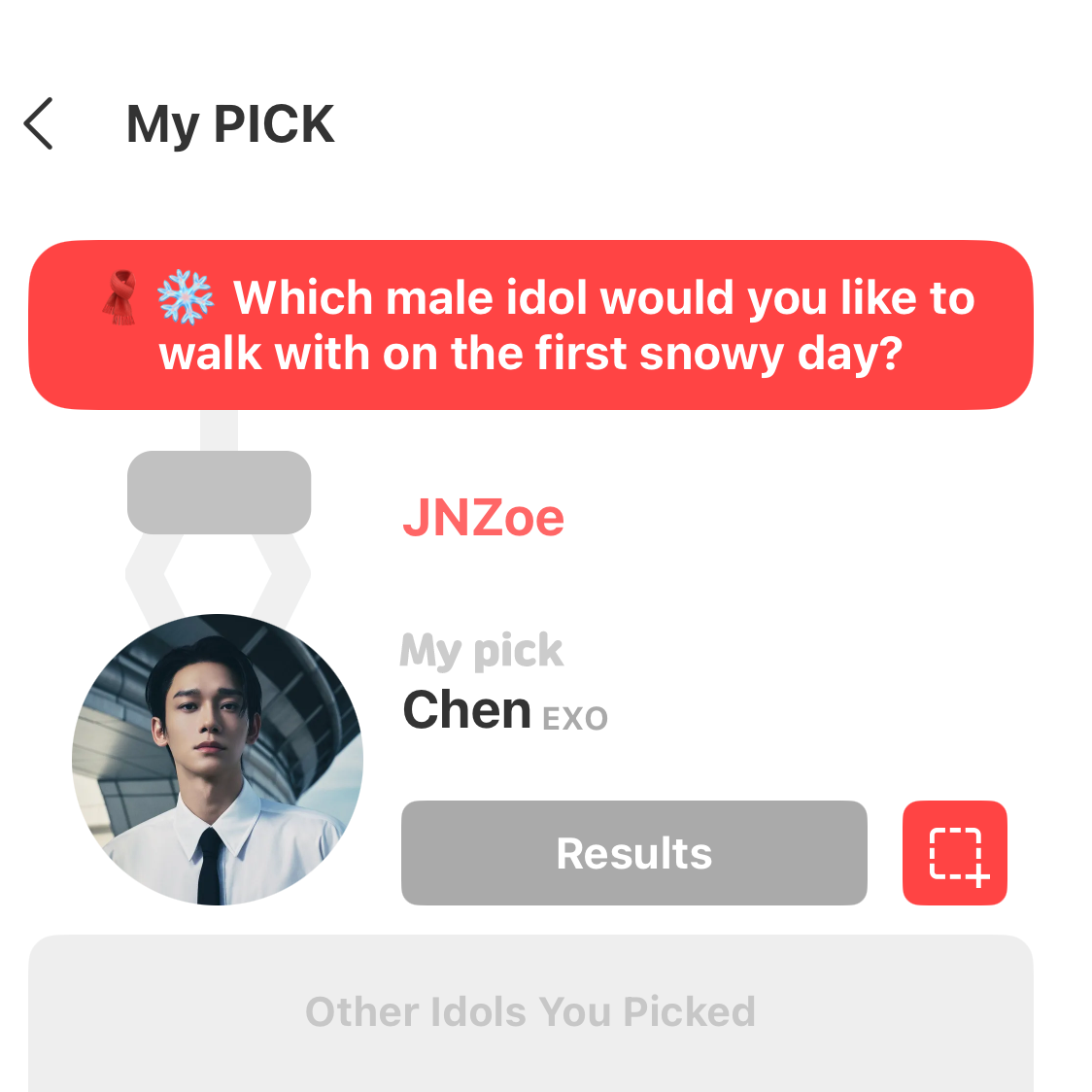Go back from My PICK
This screenshot has width=1092, height=1092.
pyautogui.click(x=39, y=124)
